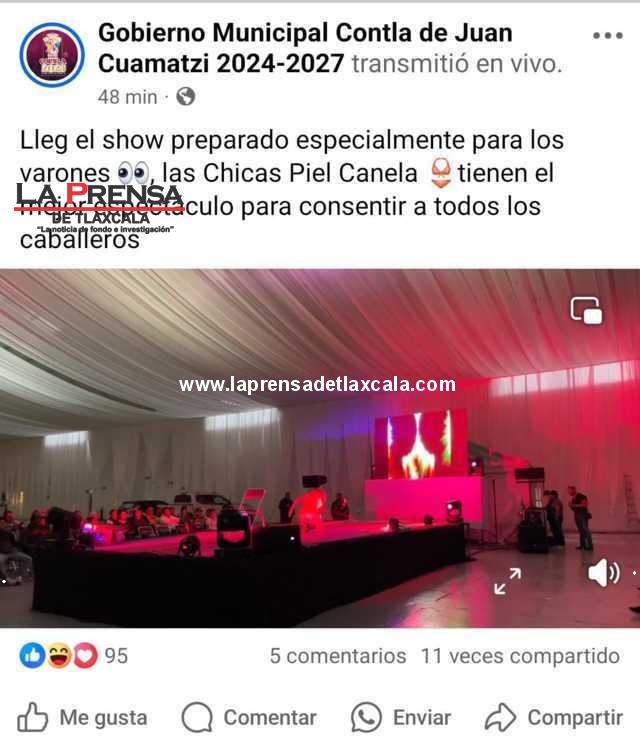Mute the video sound
The width and height of the screenshot is (640, 746).
click(603, 573)
